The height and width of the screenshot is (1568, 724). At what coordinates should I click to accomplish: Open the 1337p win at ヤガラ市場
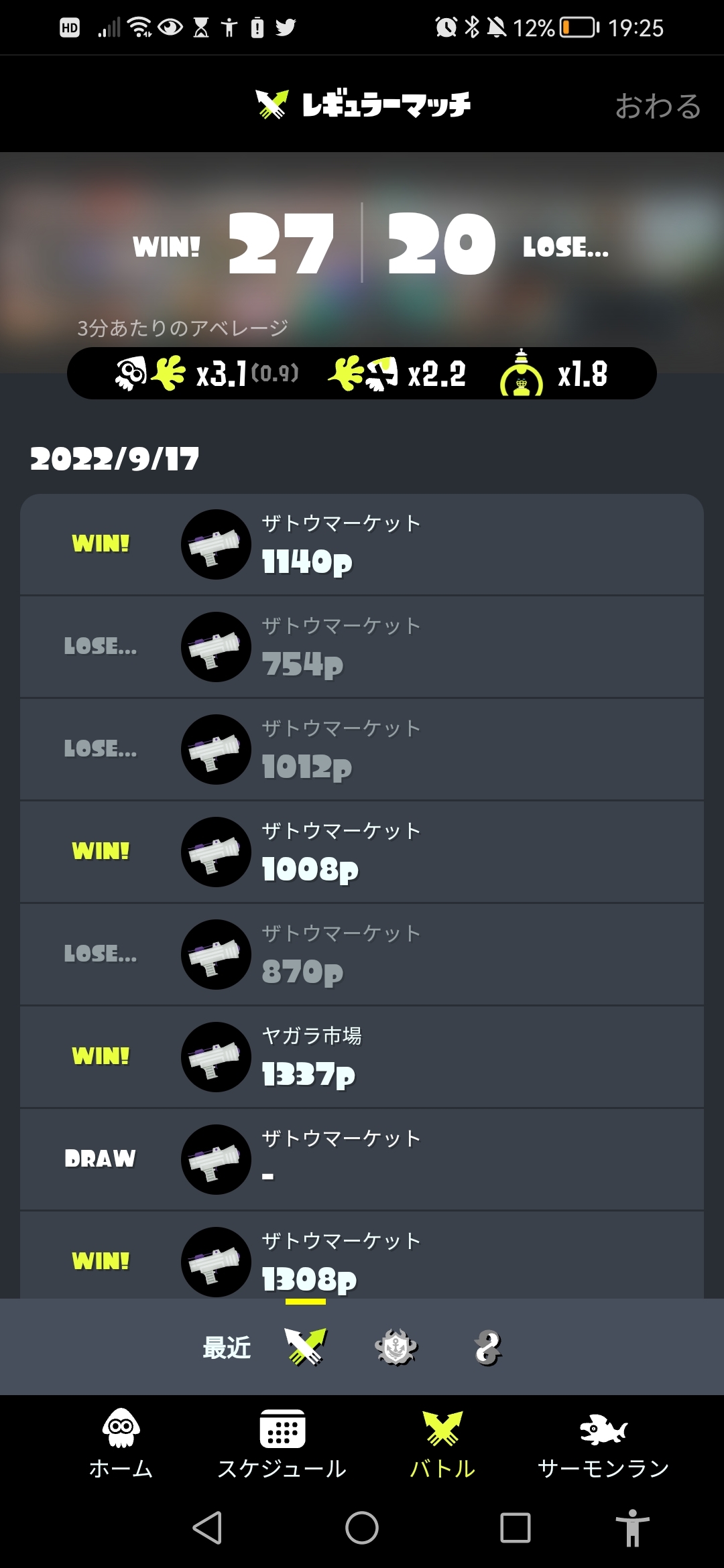coord(362,1057)
